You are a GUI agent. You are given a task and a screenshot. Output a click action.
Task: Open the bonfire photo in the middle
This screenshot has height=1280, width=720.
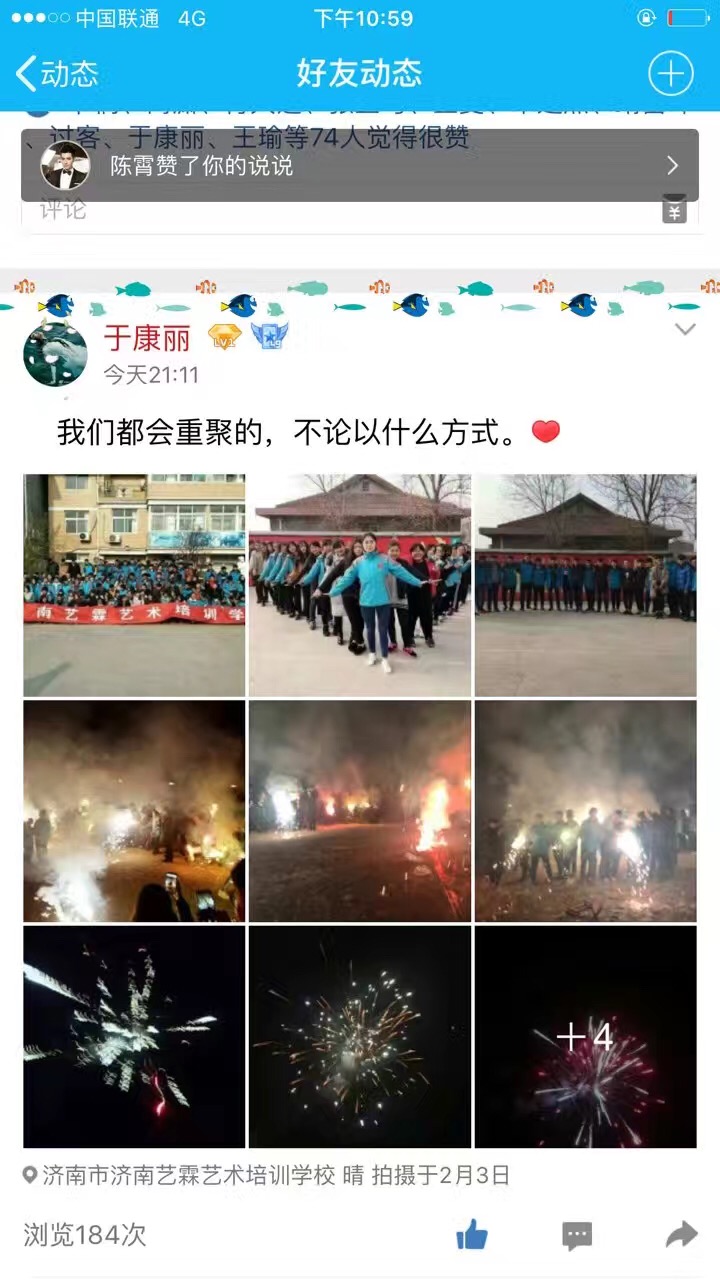[x=360, y=811]
